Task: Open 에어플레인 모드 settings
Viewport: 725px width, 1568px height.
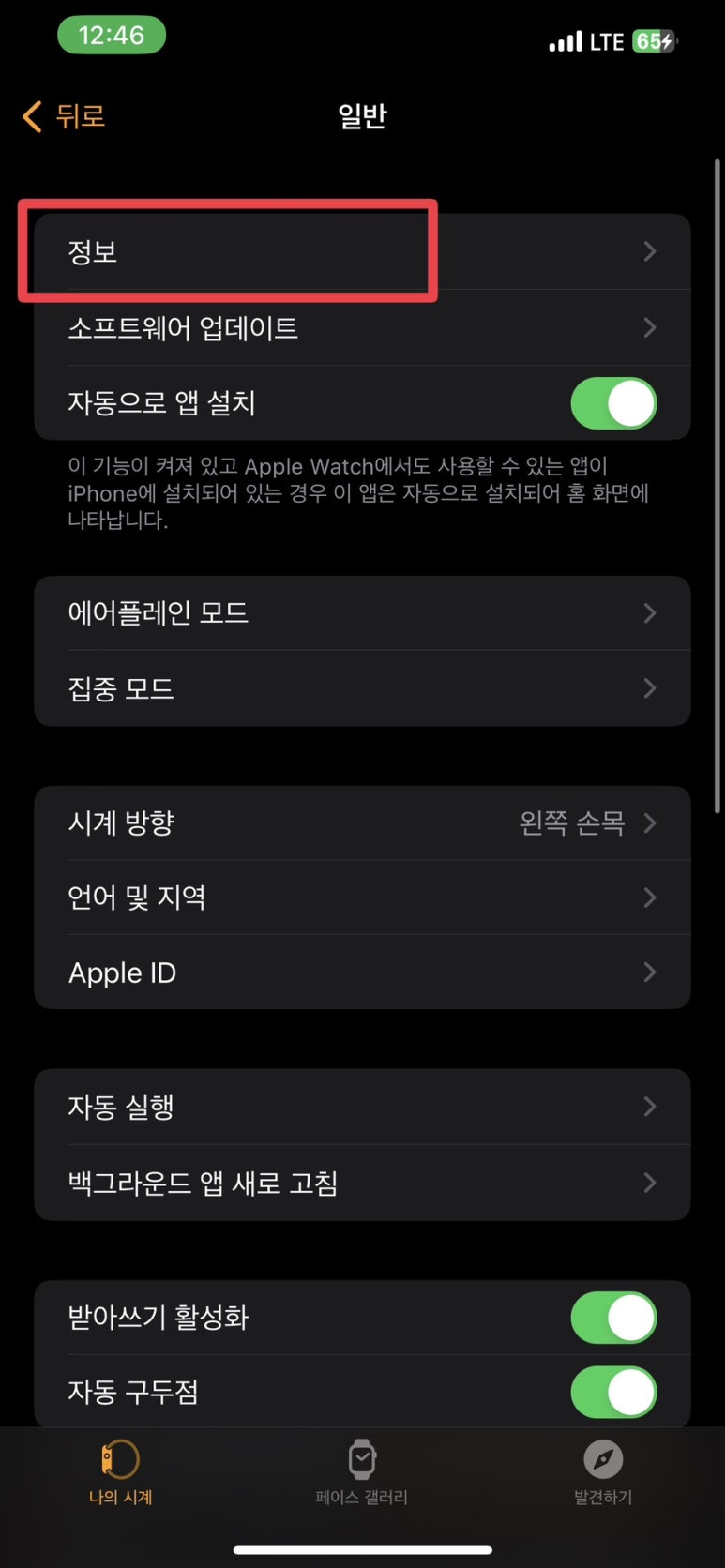Action: (362, 613)
